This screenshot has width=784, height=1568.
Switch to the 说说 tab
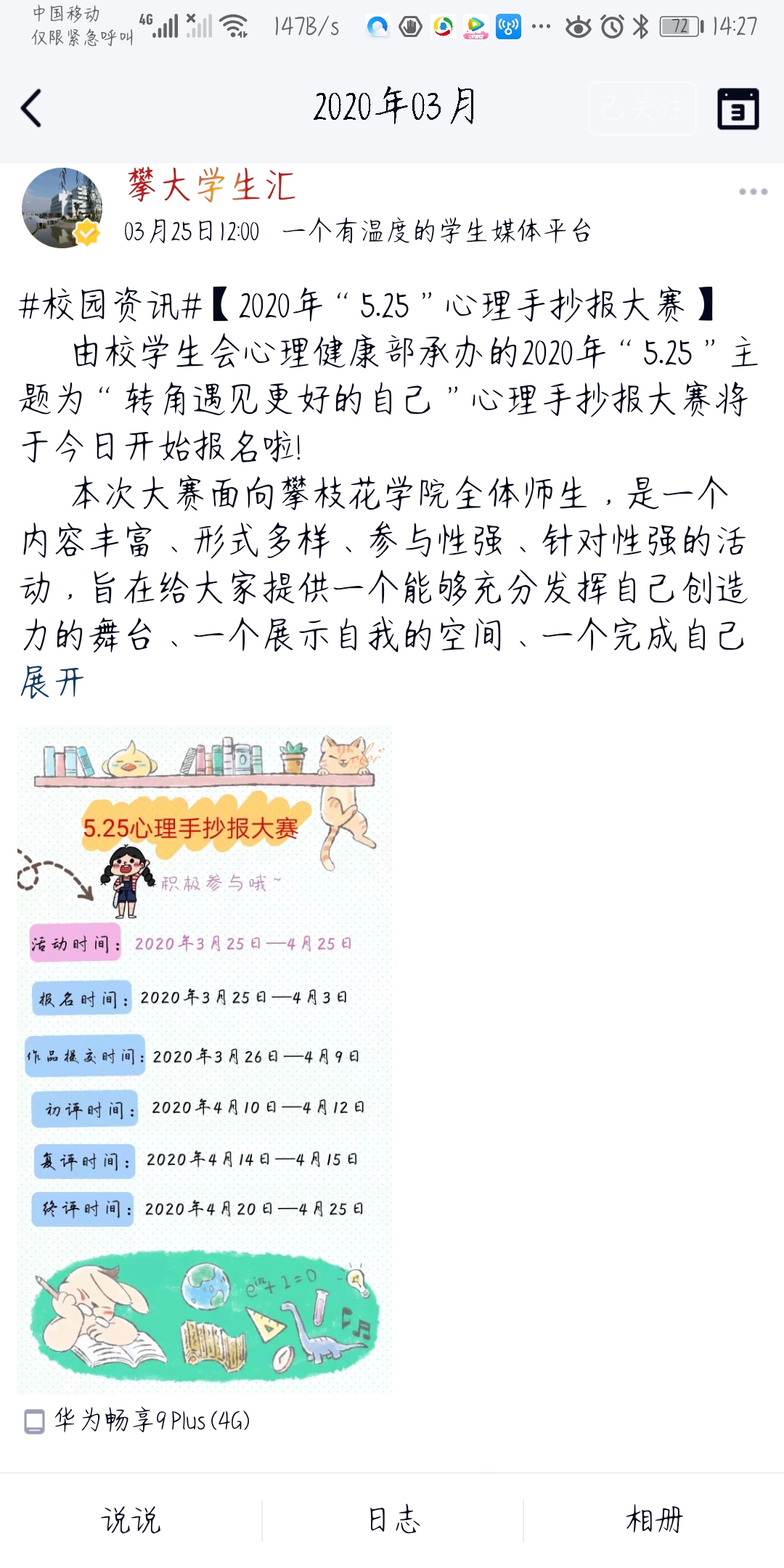(131, 1520)
